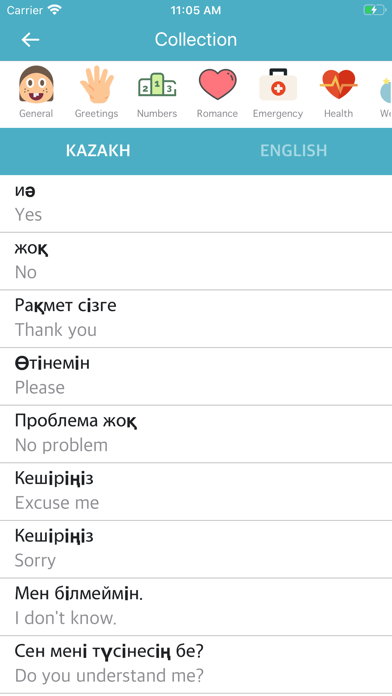This screenshot has height=696, width=392.
Task: Open the Greetings category
Action: [x=96, y=92]
